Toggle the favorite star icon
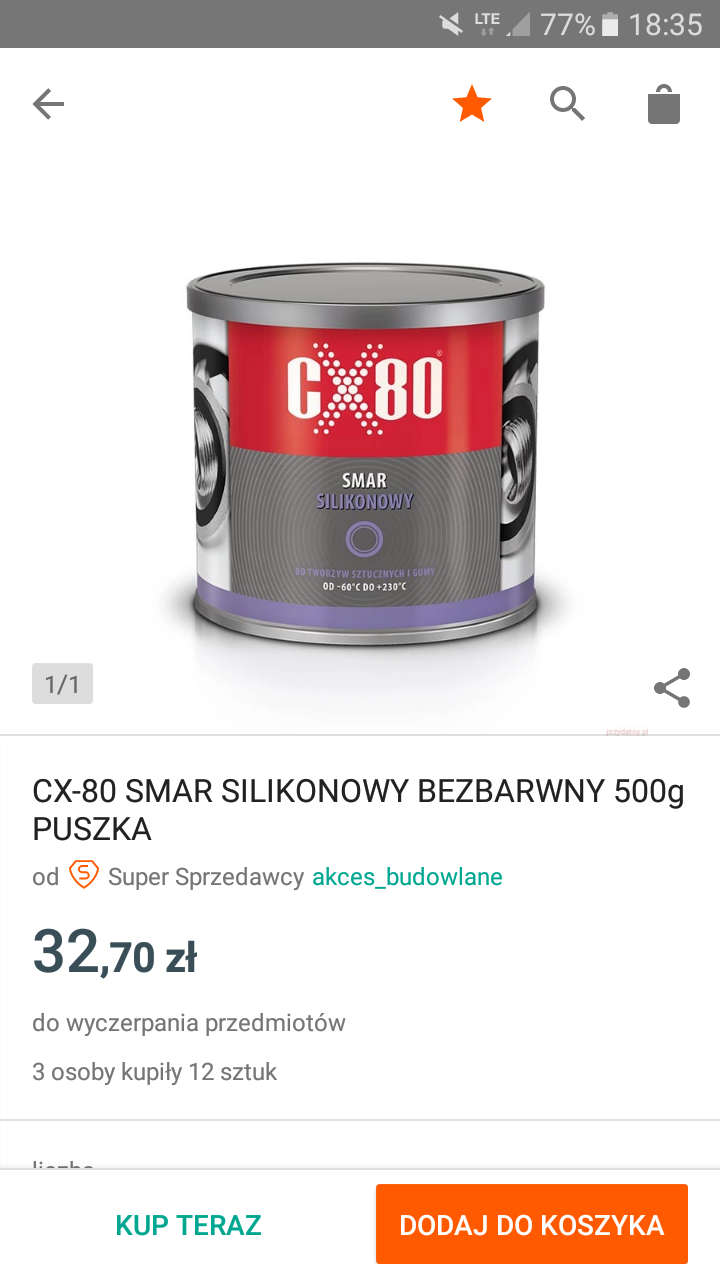Image resolution: width=720 pixels, height=1280 pixels. pyautogui.click(x=472, y=104)
